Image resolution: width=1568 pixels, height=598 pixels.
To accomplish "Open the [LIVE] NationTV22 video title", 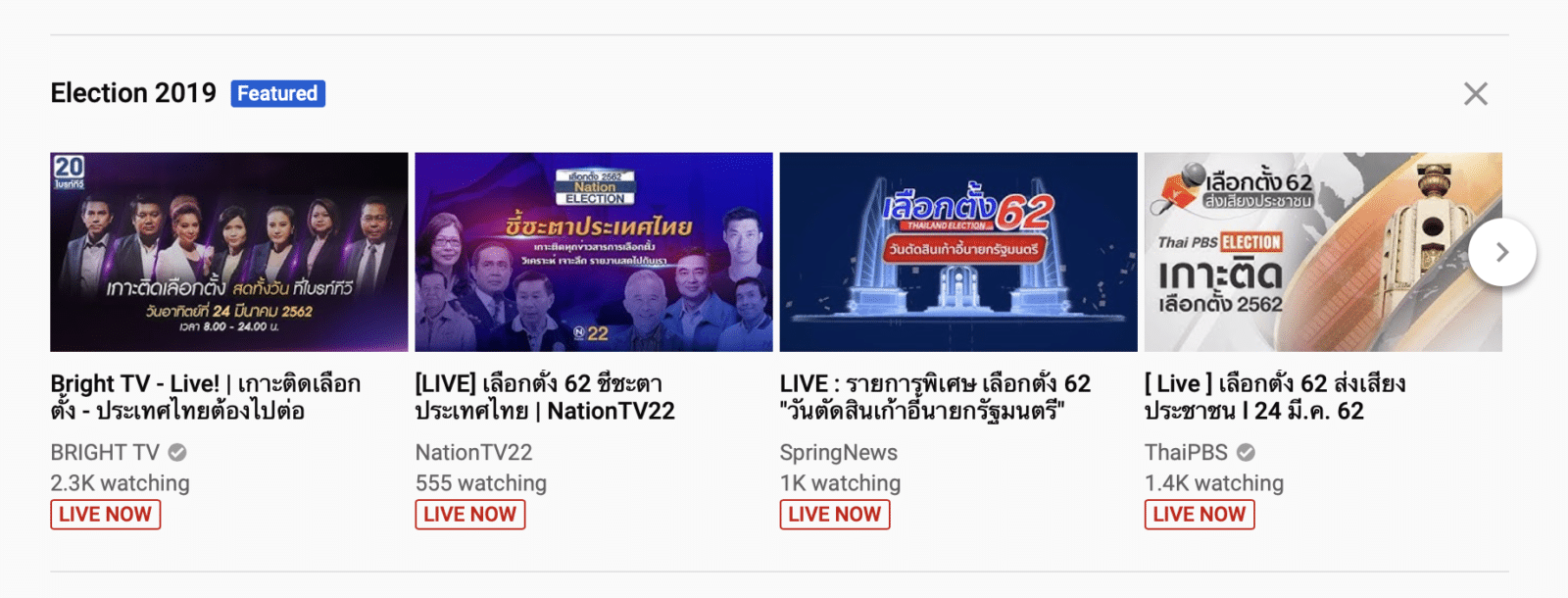I will coord(544,397).
